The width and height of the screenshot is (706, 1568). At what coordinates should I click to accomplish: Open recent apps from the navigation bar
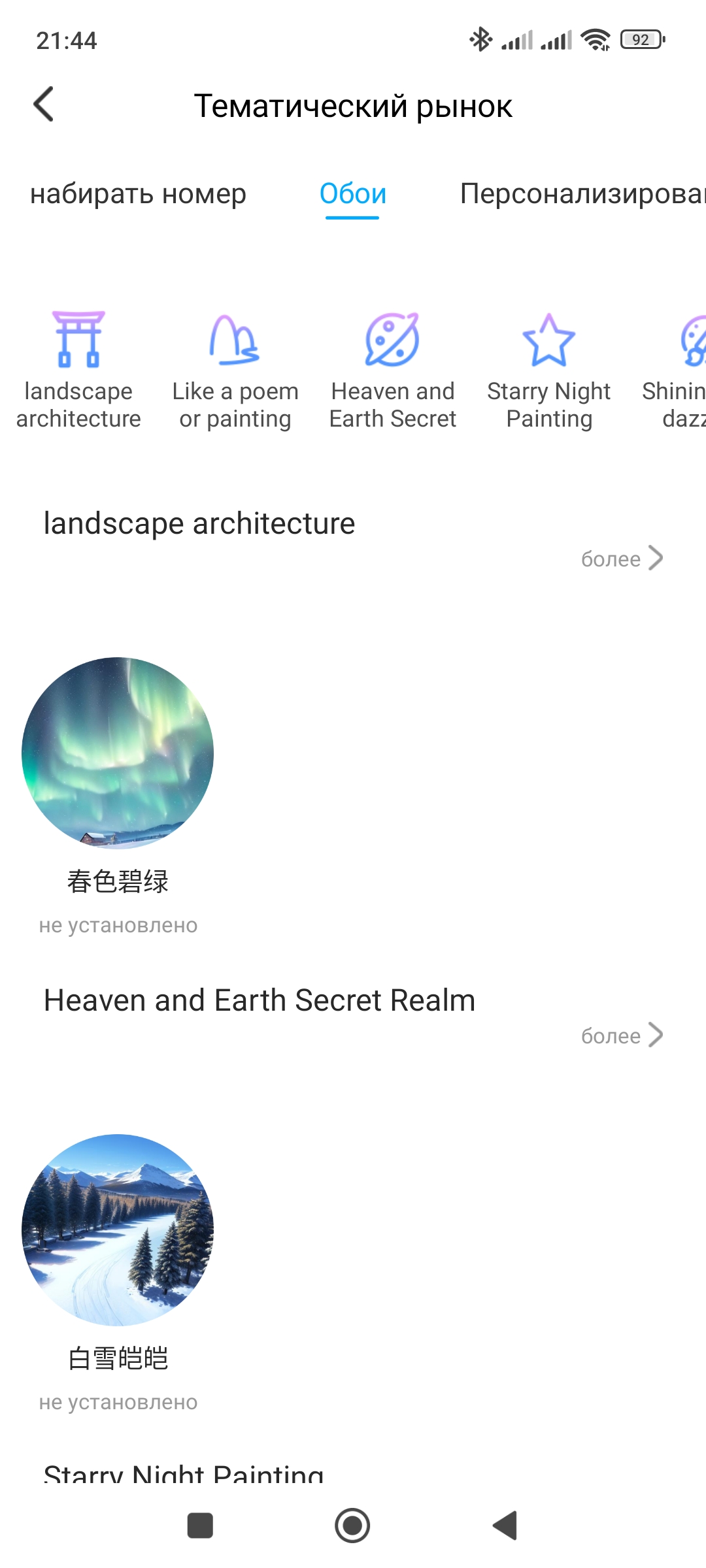pyautogui.click(x=200, y=1526)
